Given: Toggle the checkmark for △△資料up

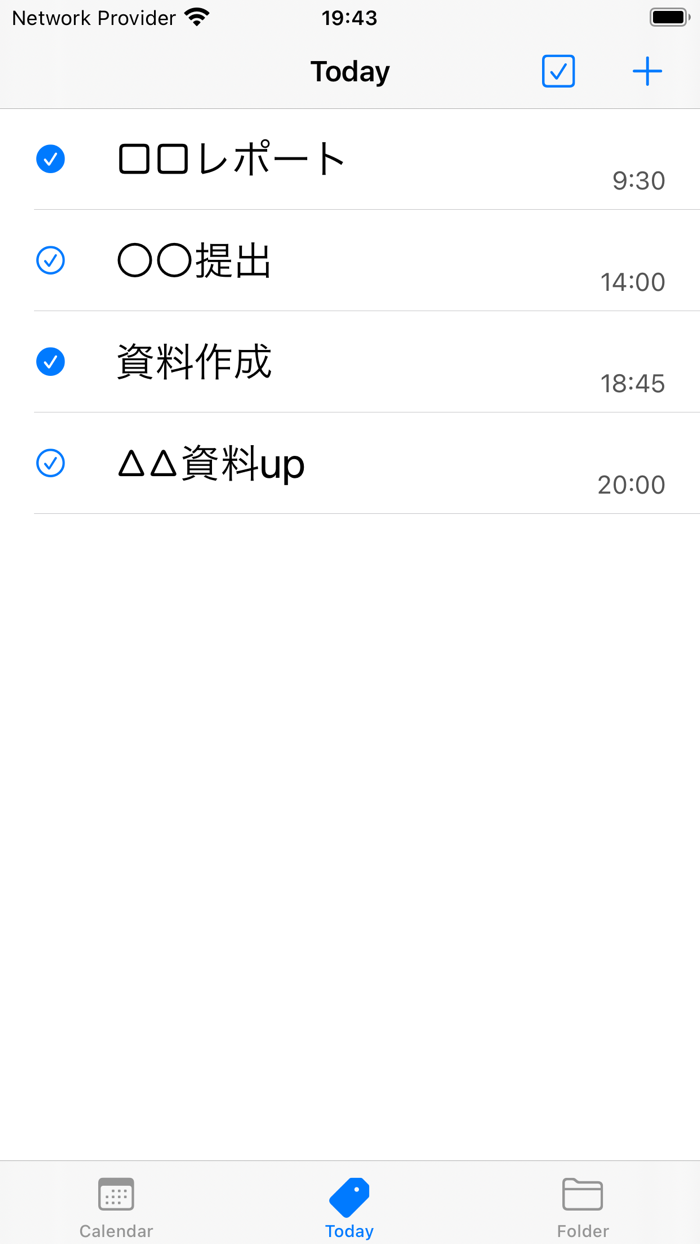Looking at the screenshot, I should tap(51, 463).
